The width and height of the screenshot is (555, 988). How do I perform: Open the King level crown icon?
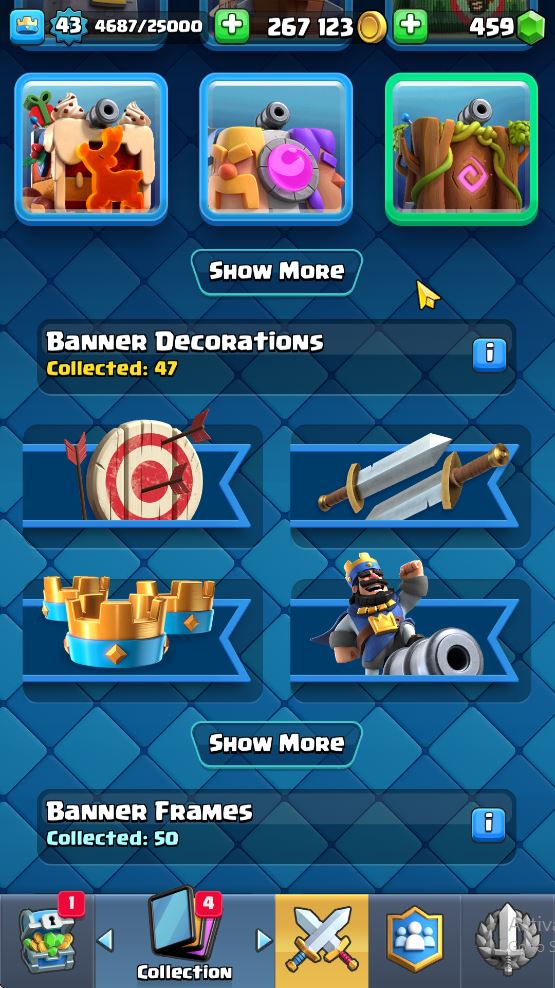27,26
